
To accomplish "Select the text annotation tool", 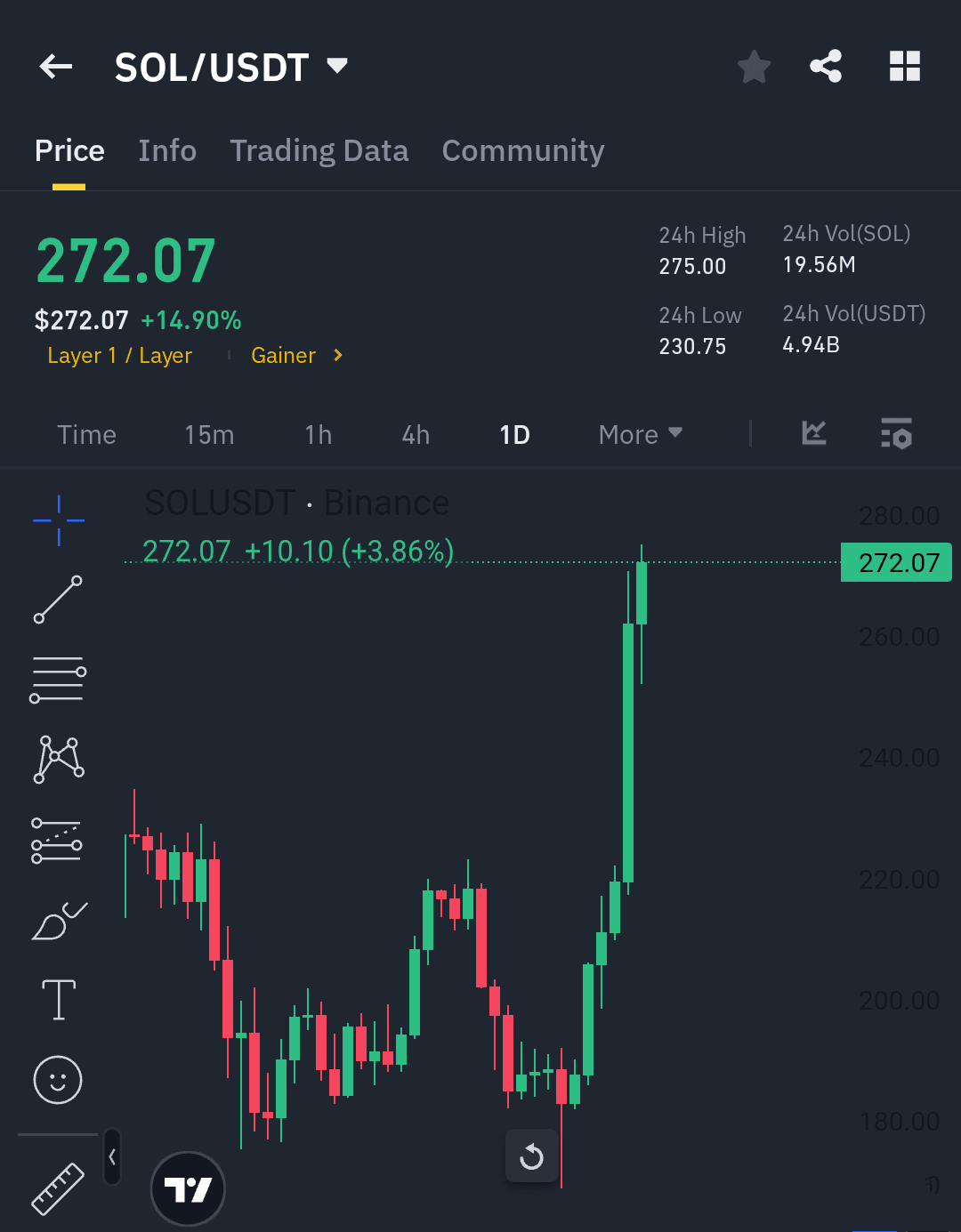I will [59, 1000].
